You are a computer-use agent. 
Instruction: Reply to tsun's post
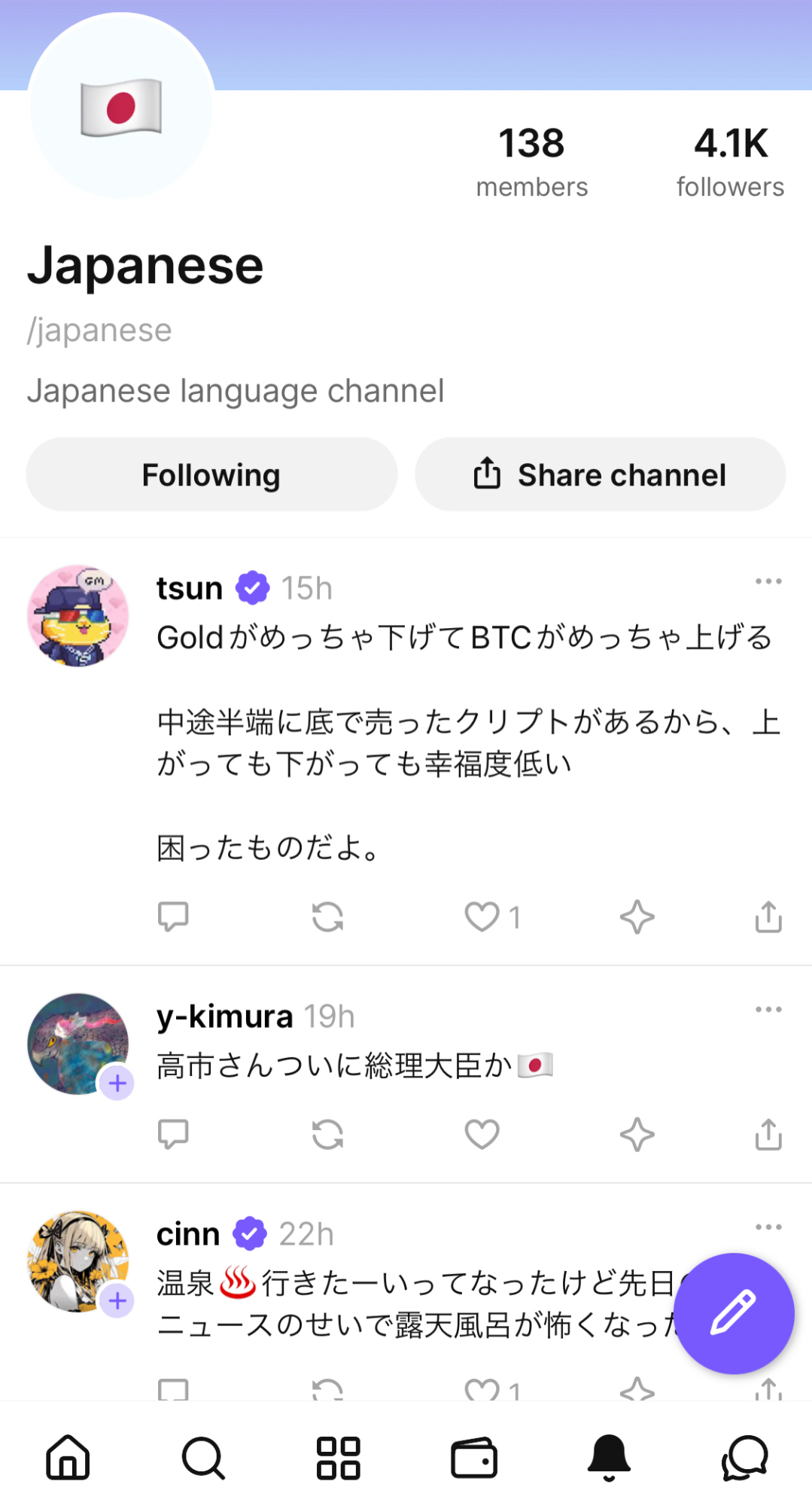(173, 916)
